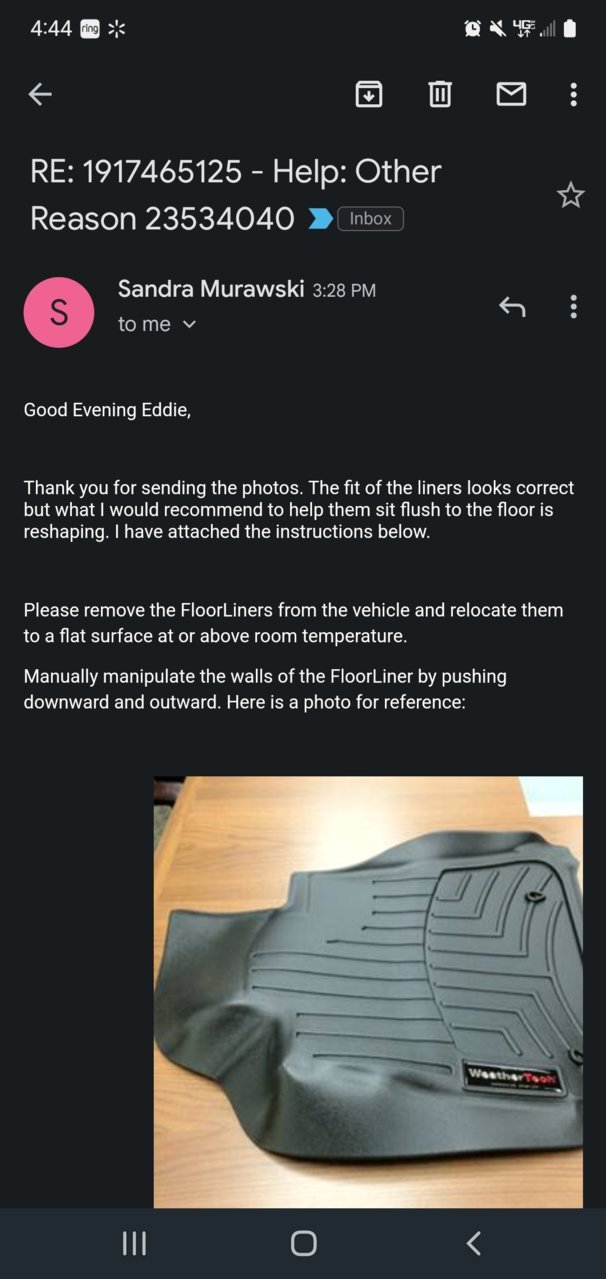The height and width of the screenshot is (1279, 606).
Task: Open recent apps from navigation bar
Action: coord(134,1243)
